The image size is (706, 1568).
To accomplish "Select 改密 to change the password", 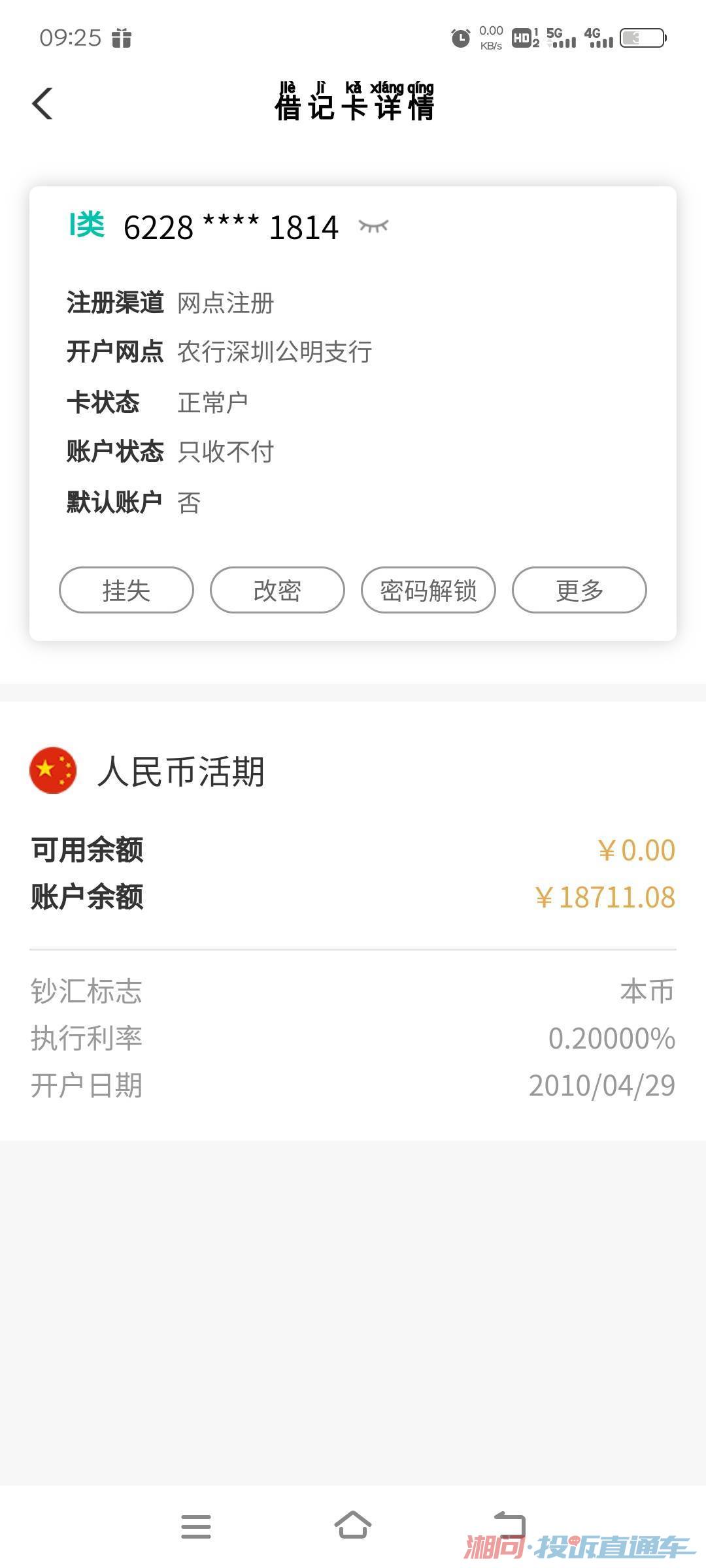I will pyautogui.click(x=277, y=590).
